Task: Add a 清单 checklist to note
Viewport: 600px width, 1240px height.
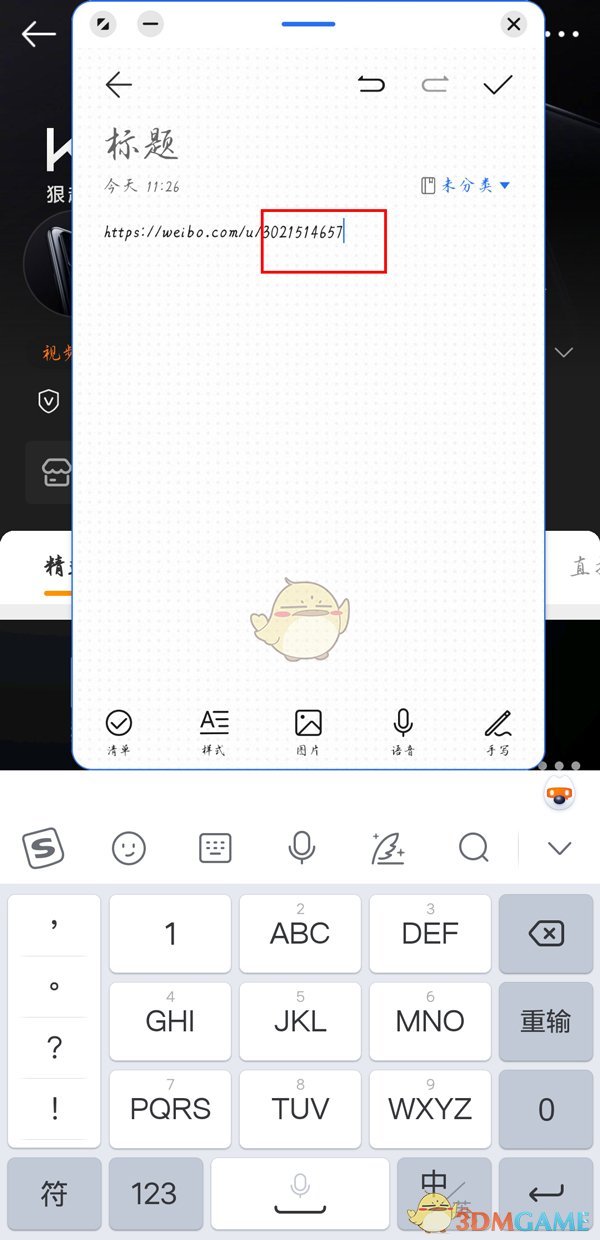Action: click(x=119, y=730)
